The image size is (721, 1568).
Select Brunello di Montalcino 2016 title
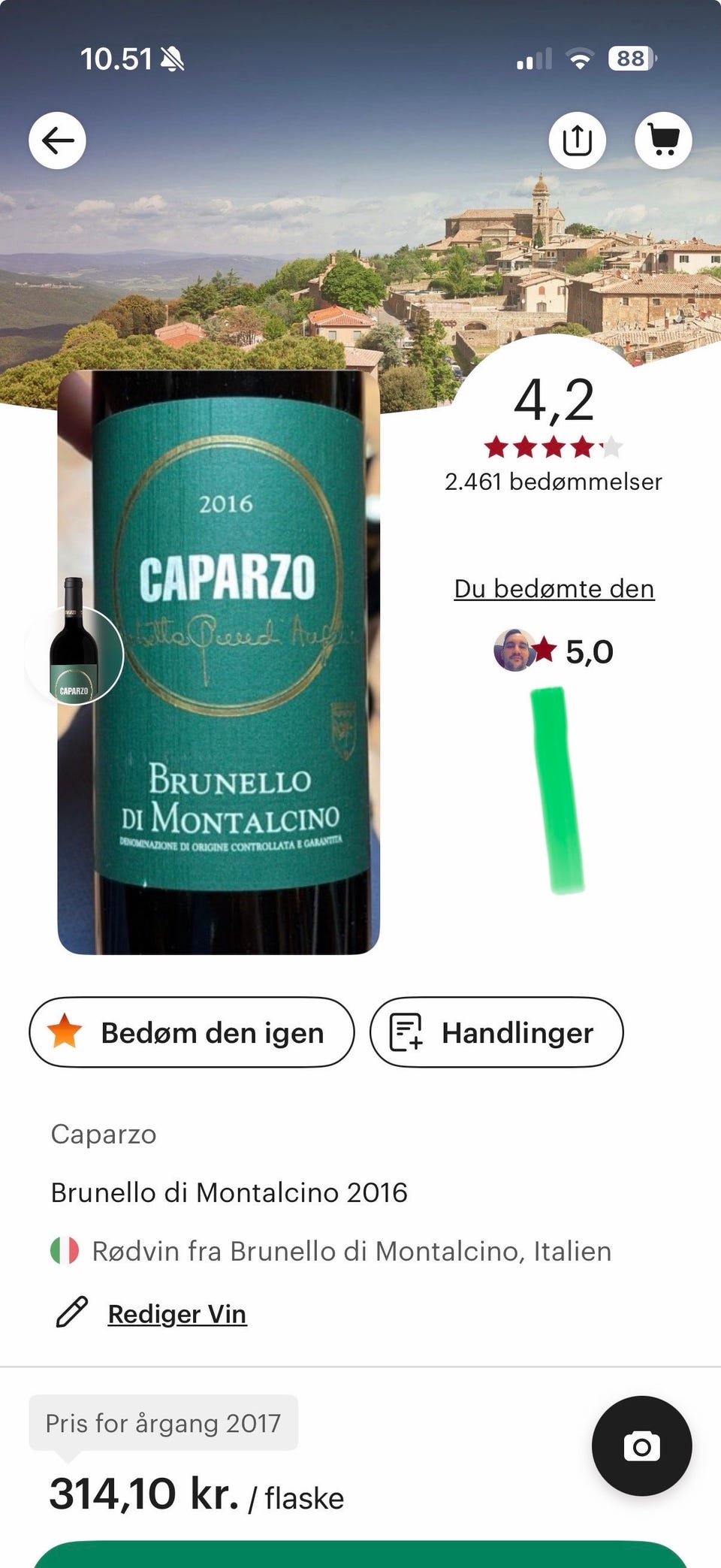[x=228, y=1192]
